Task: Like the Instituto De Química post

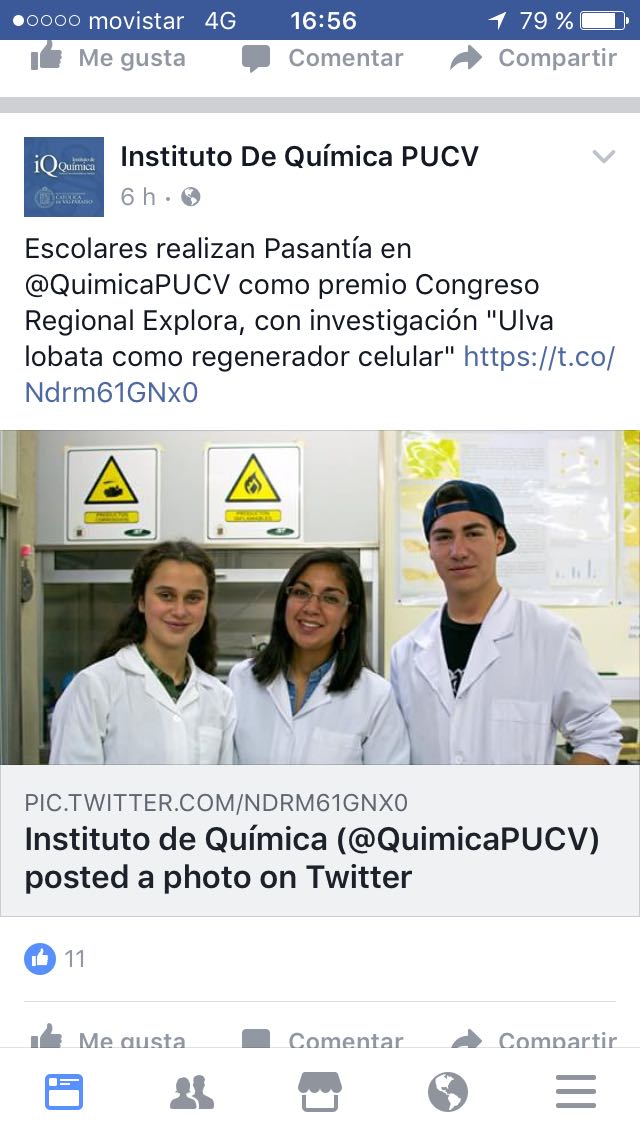Action: (108, 1037)
